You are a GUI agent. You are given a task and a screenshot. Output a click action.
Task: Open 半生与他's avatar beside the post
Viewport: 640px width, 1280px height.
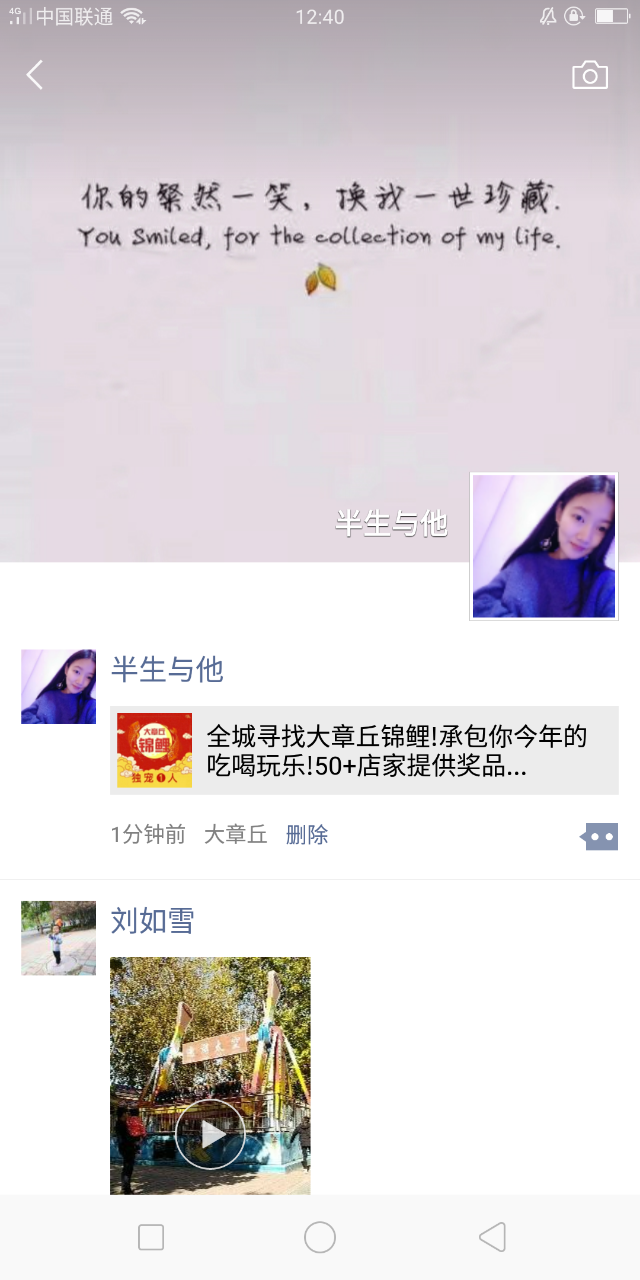pyautogui.click(x=59, y=687)
